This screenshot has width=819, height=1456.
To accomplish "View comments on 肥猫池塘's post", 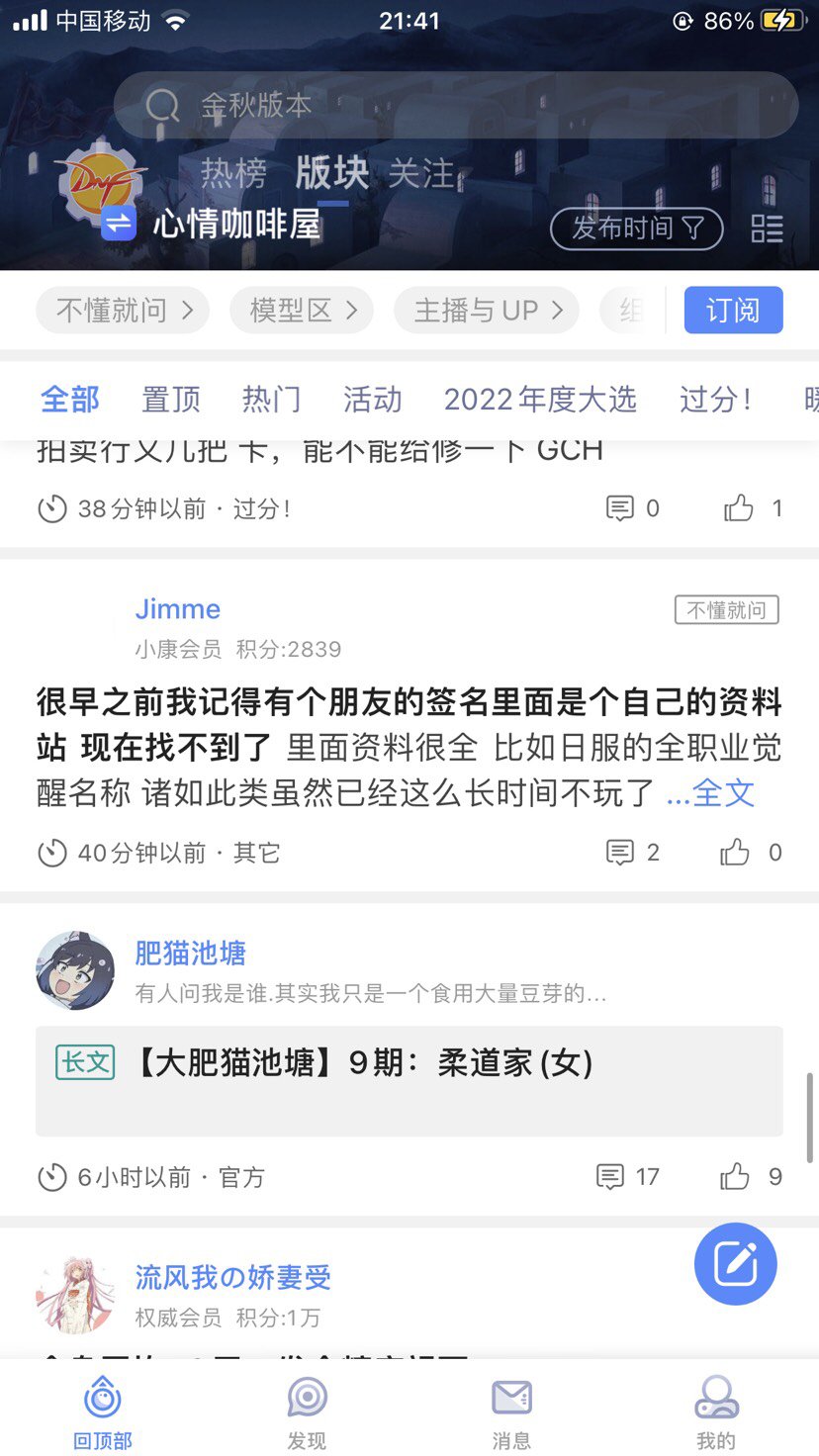I will point(628,1177).
